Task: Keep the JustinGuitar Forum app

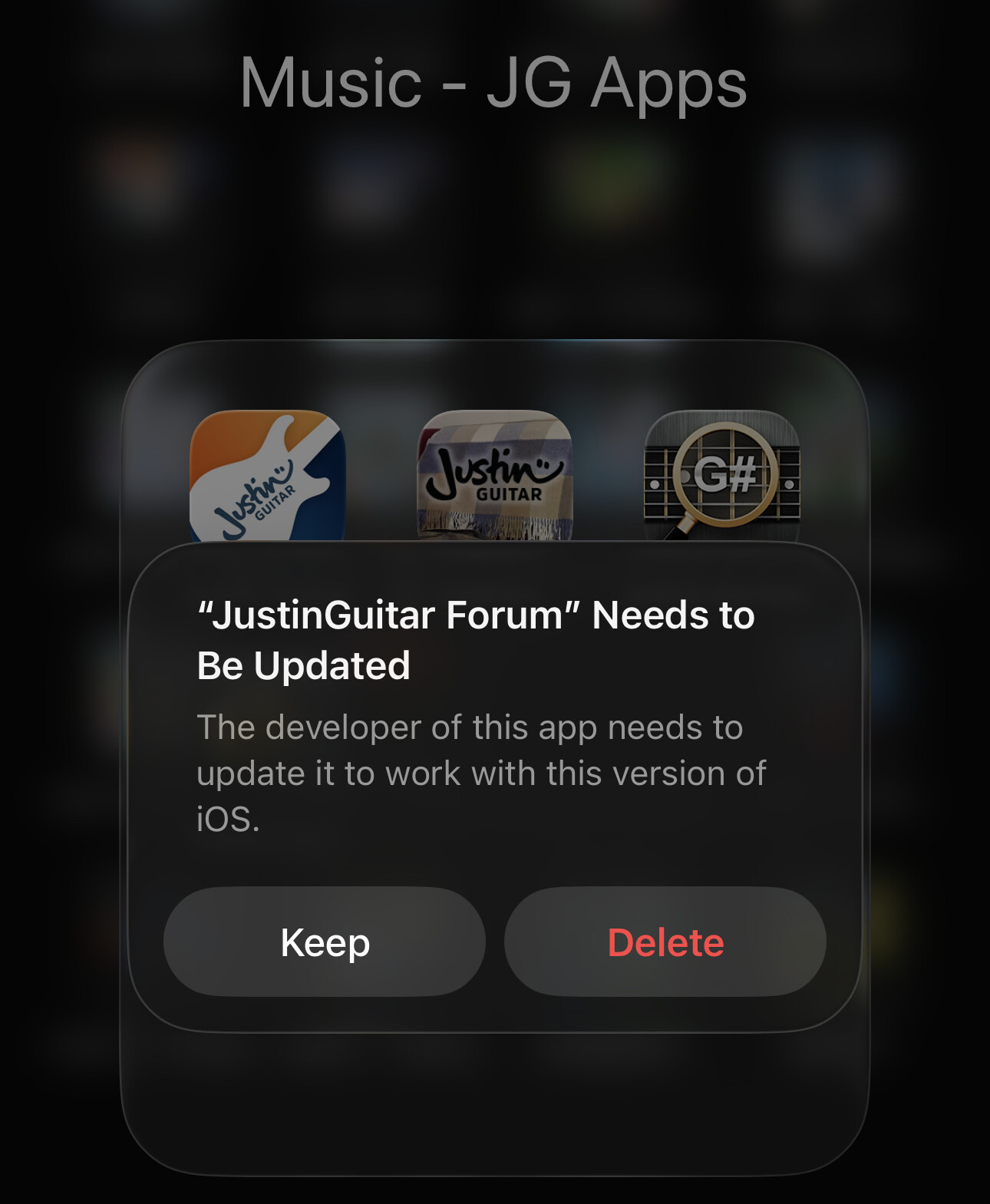Action: 325,942
